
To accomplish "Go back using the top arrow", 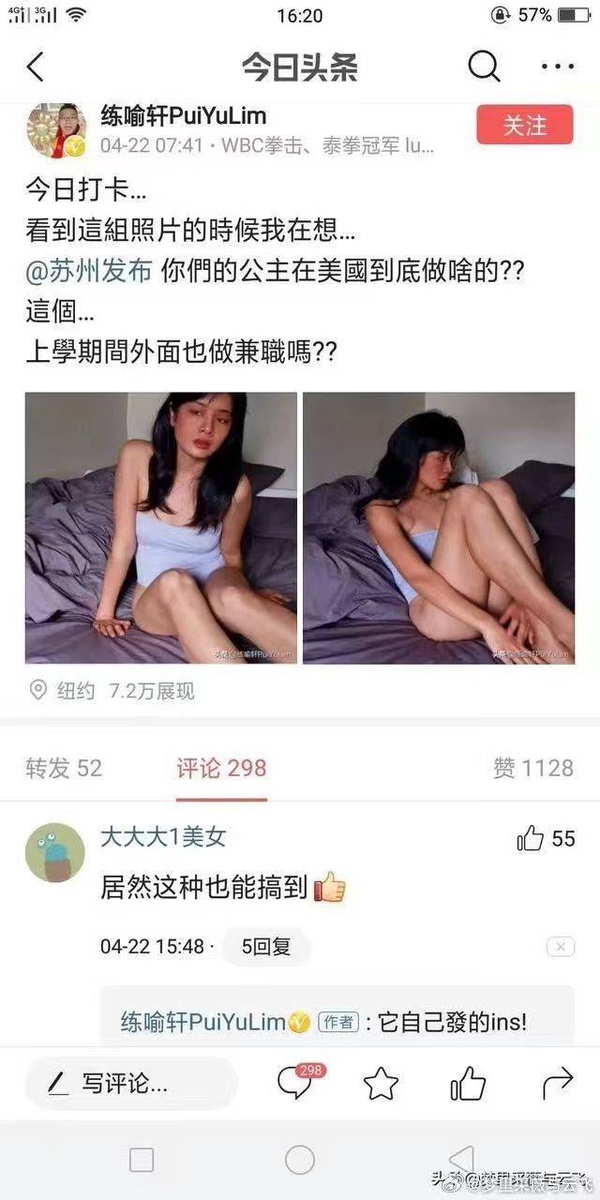I will [36, 68].
